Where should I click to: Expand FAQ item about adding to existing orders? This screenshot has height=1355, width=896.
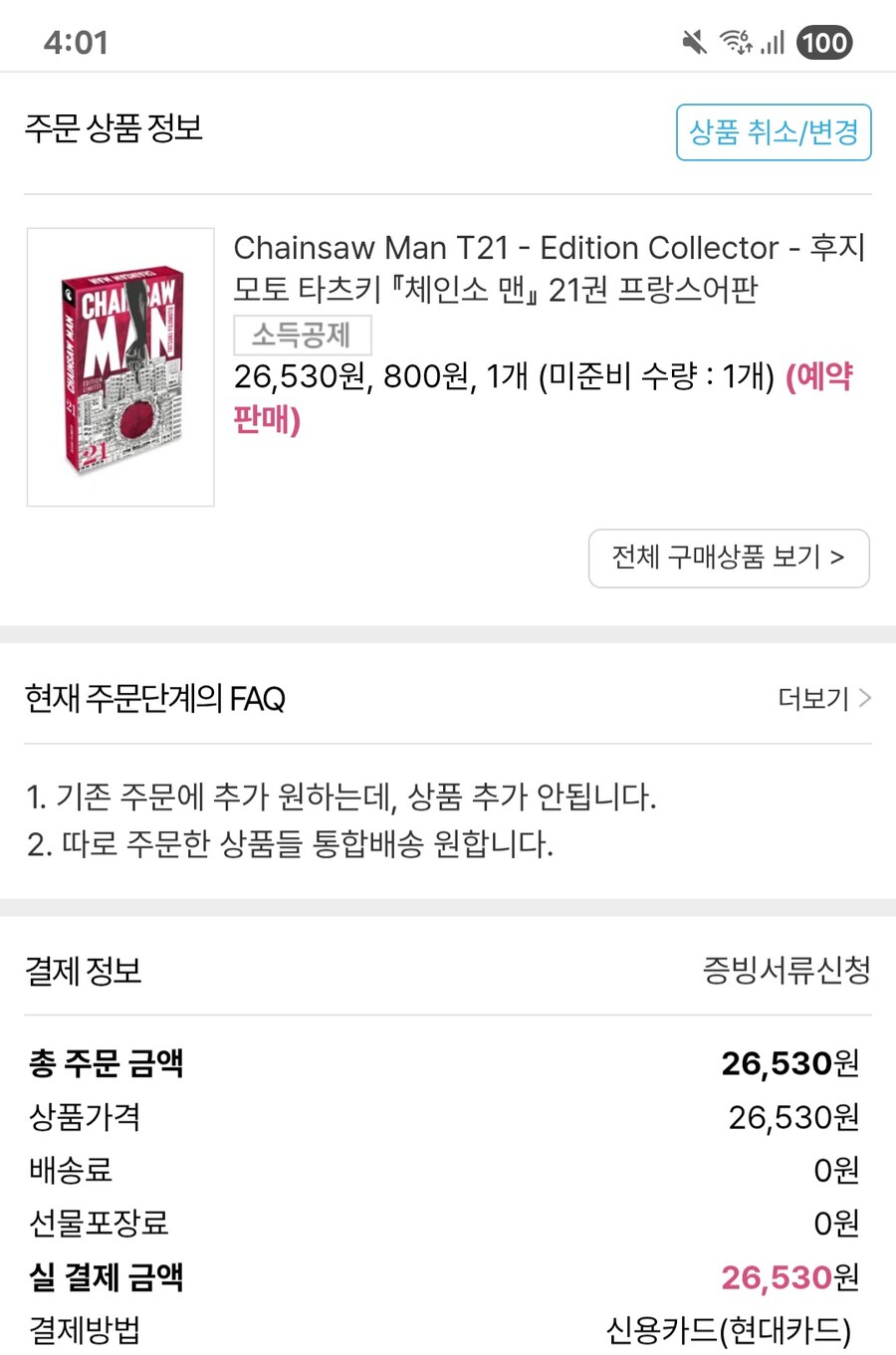341,797
